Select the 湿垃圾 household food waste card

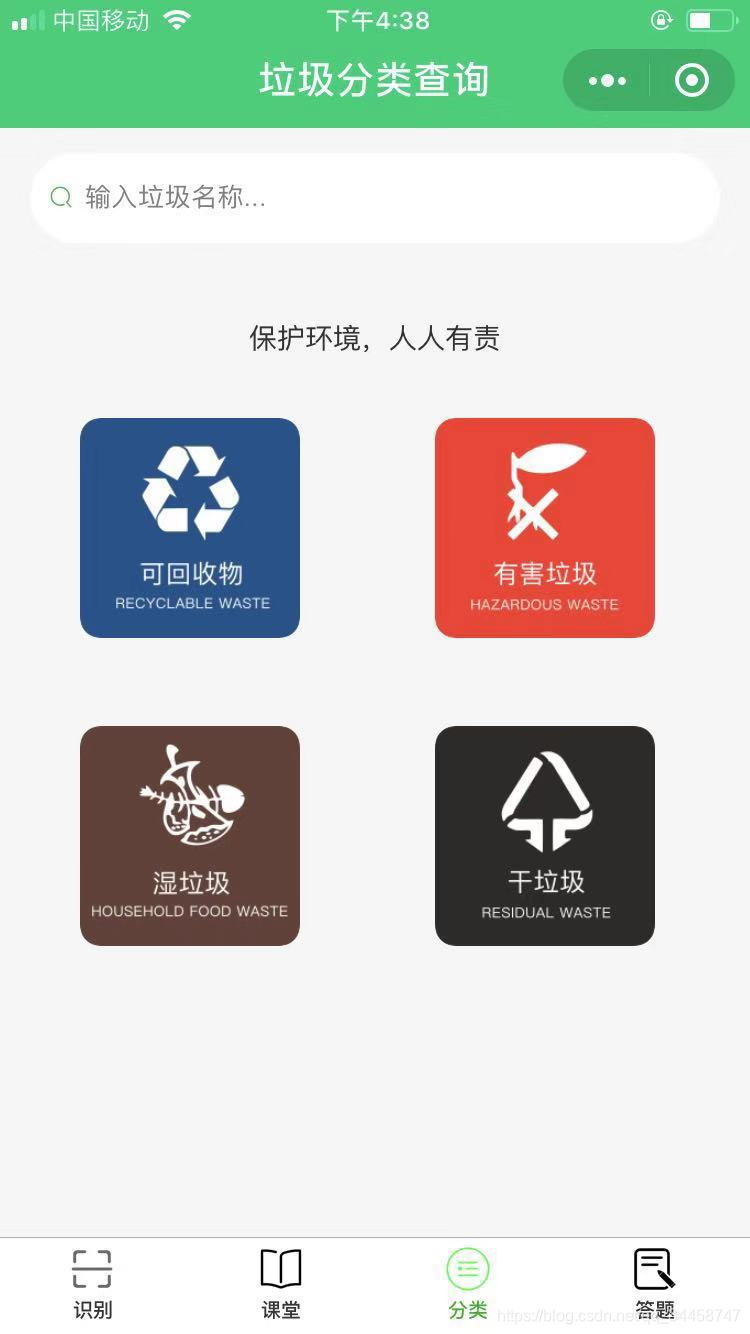pos(190,836)
